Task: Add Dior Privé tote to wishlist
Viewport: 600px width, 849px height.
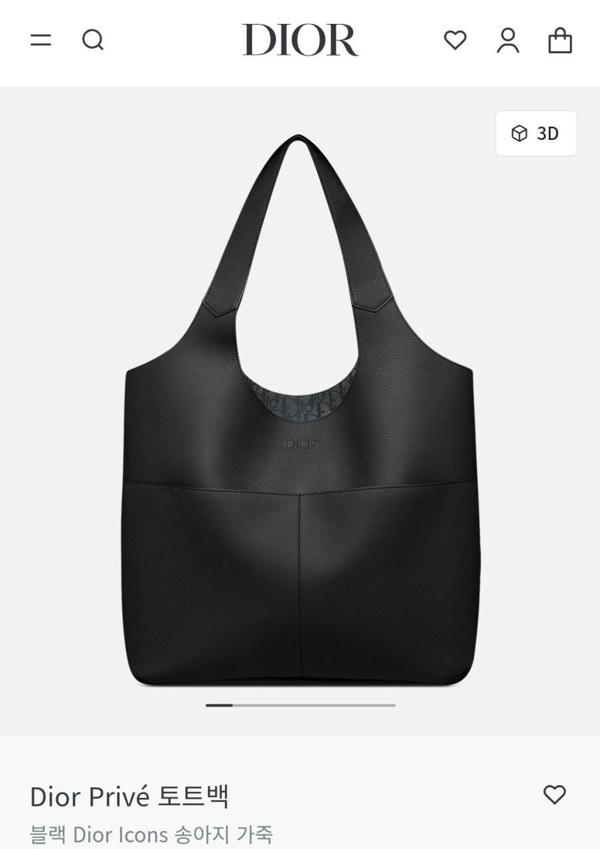Action: point(554,794)
